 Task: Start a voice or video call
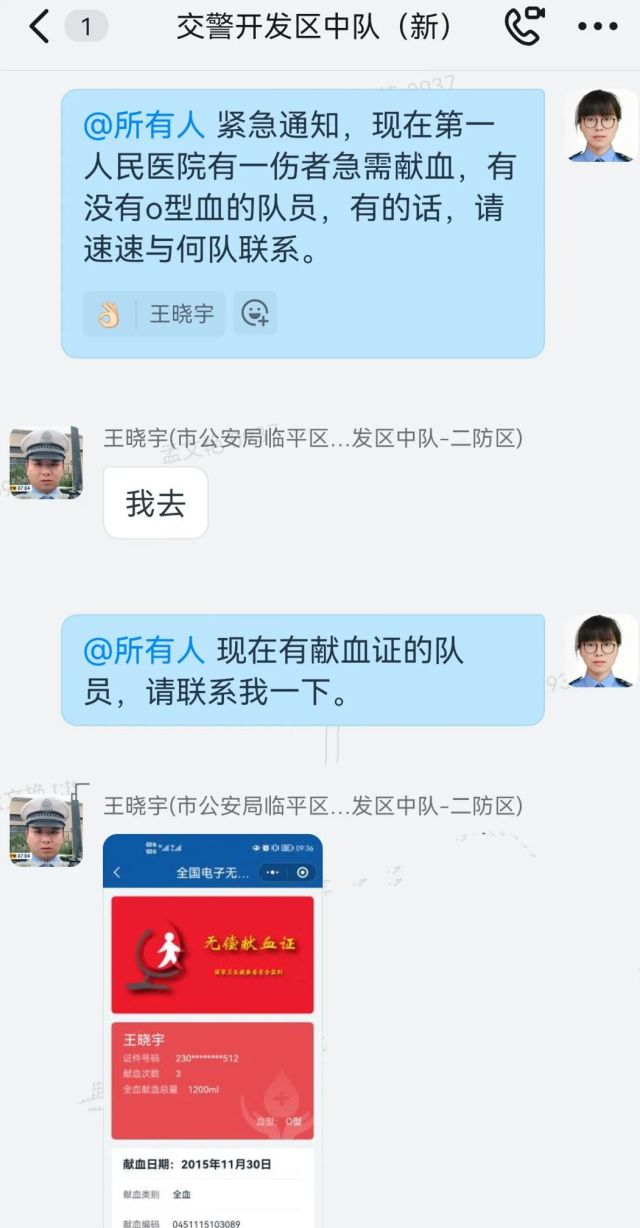point(524,27)
